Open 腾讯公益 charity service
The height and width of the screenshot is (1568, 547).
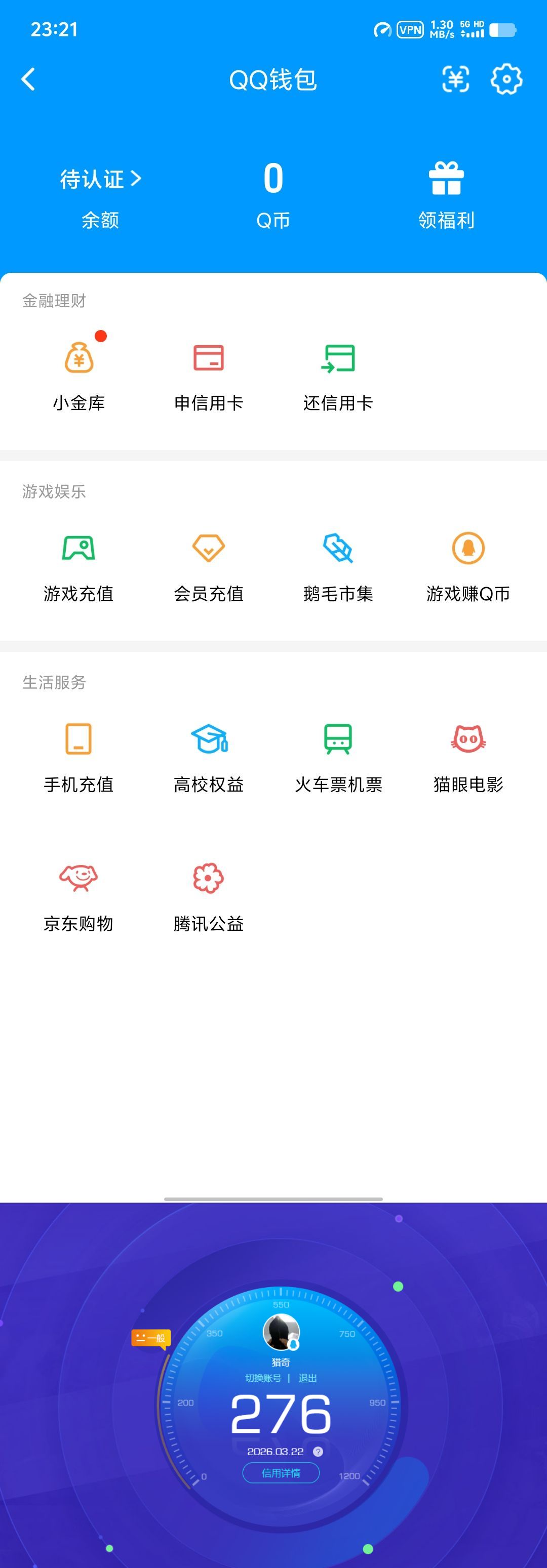[x=209, y=893]
